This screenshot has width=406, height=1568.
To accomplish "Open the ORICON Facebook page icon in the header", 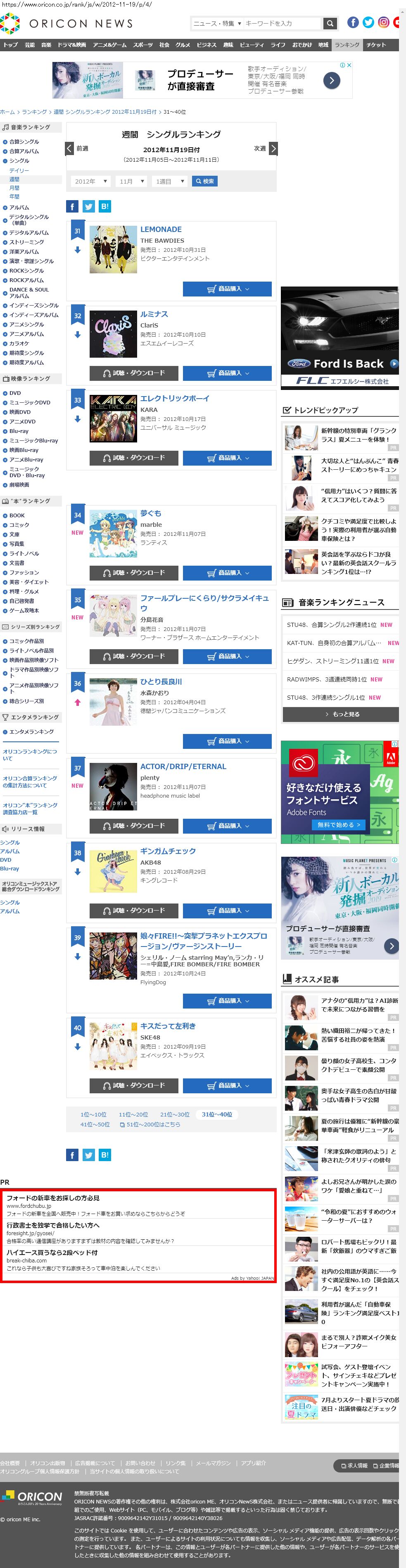I will tap(353, 22).
